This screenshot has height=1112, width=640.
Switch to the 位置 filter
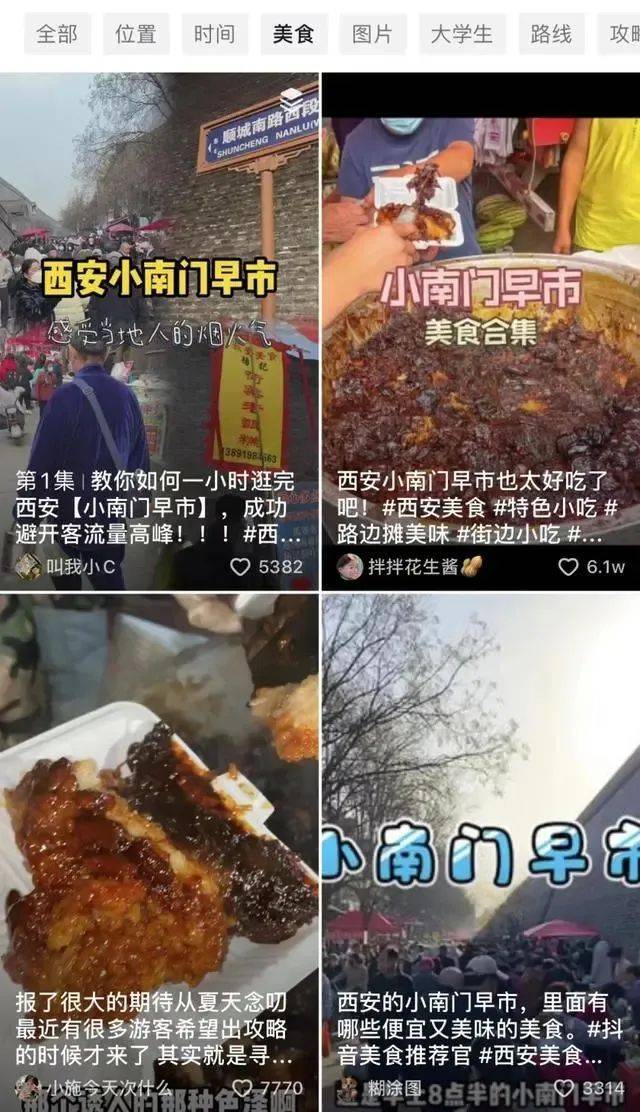coord(136,34)
